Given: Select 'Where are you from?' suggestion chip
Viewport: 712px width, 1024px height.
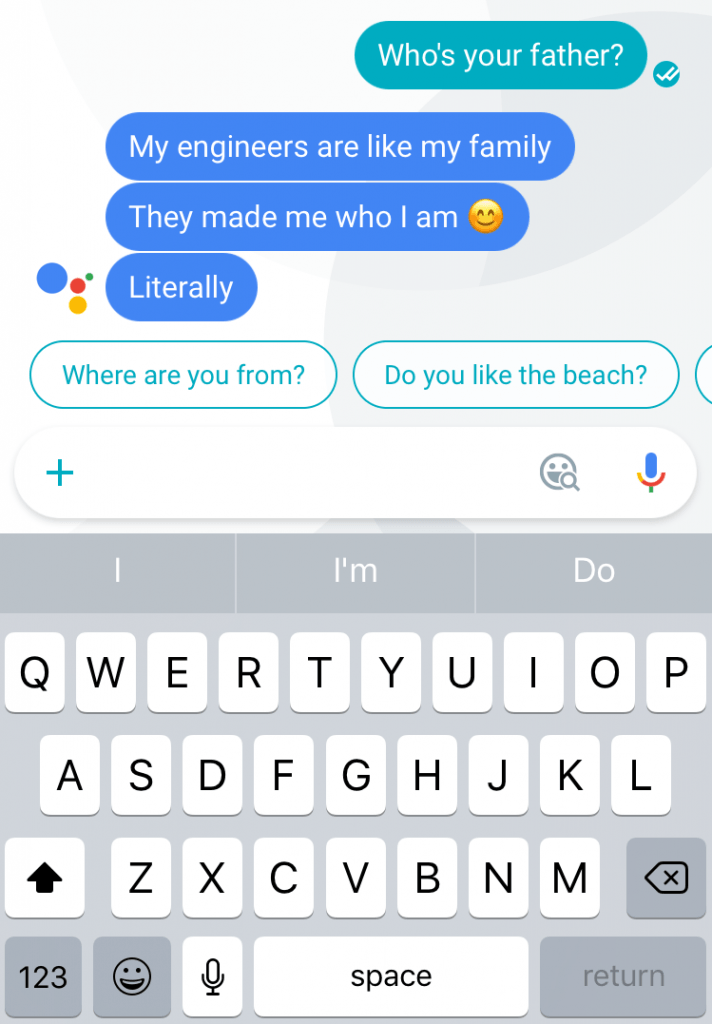Looking at the screenshot, I should (183, 375).
